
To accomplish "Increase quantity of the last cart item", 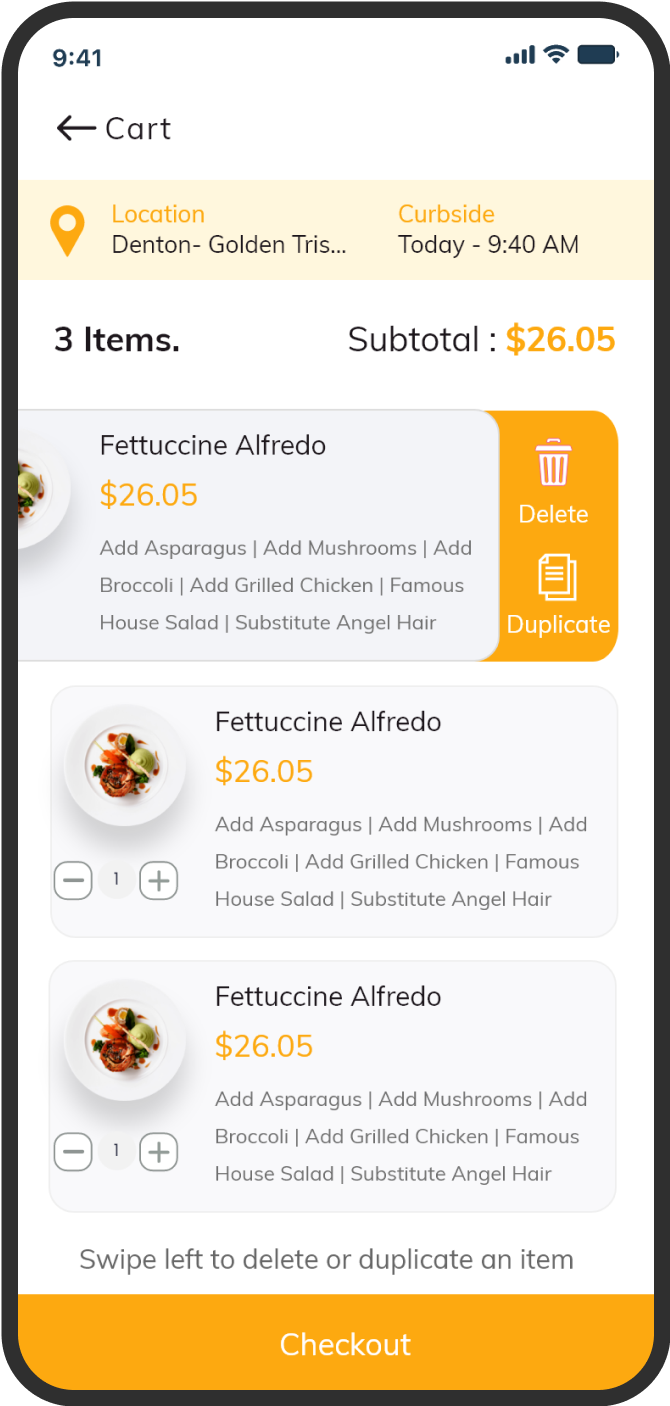I will (x=158, y=1152).
